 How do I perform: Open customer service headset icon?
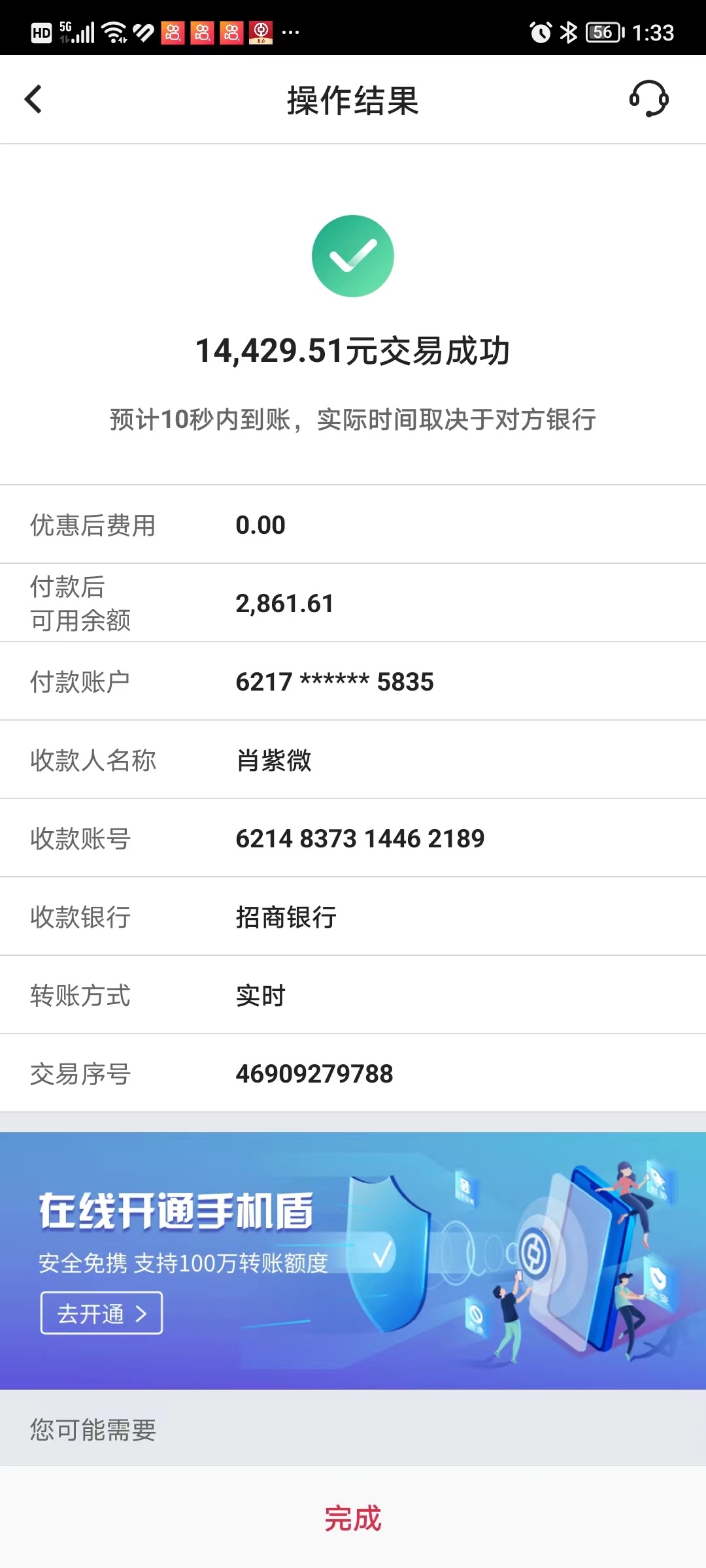coord(648,99)
